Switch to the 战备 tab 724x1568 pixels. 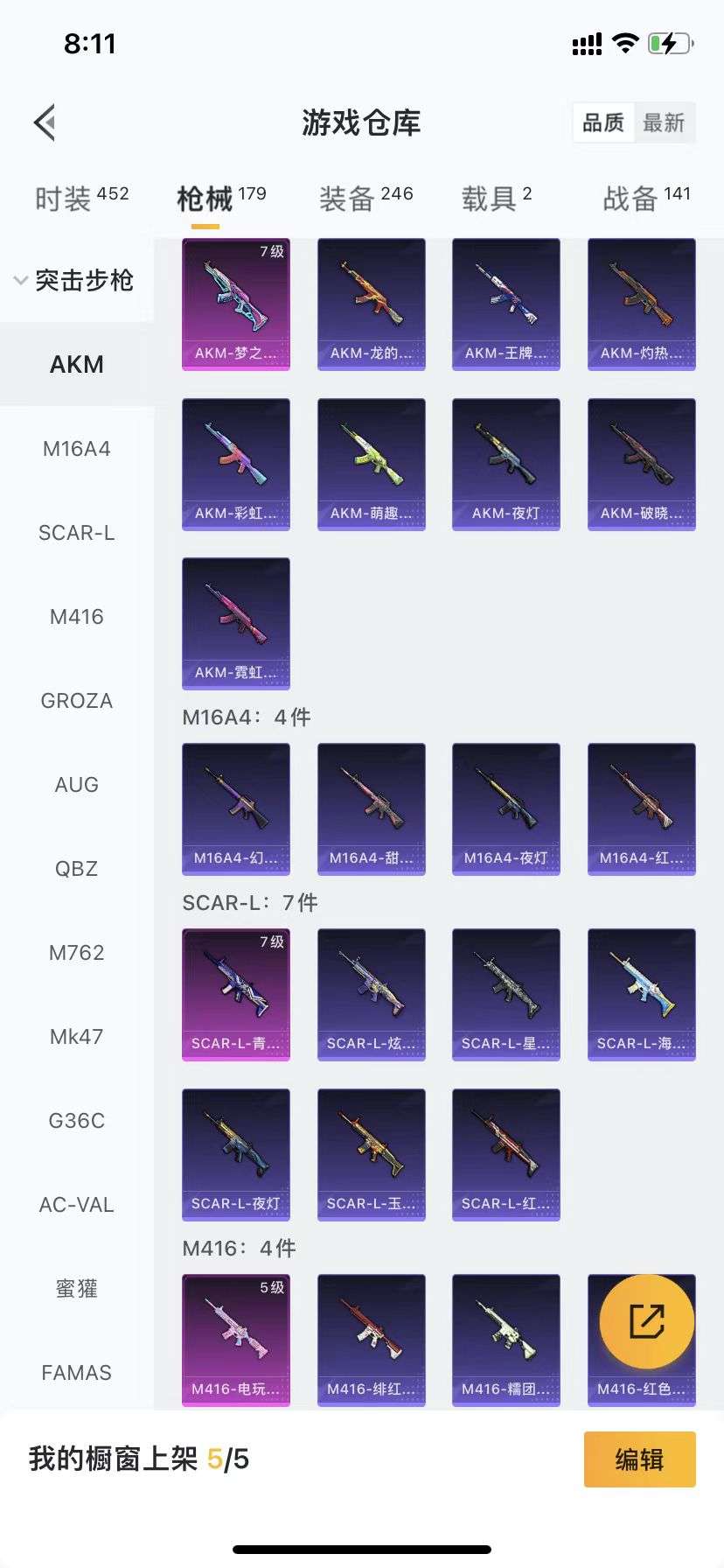coord(646,199)
